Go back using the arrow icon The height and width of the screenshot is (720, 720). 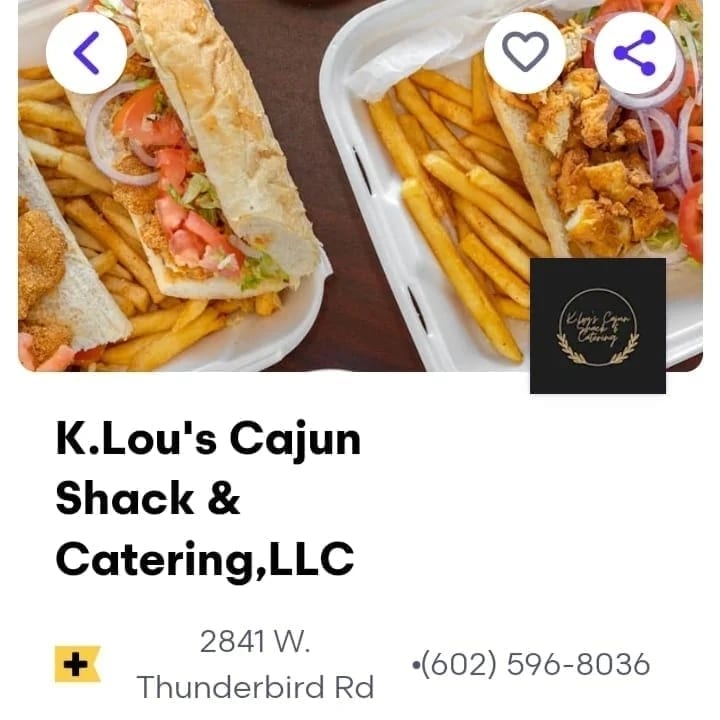tap(87, 53)
